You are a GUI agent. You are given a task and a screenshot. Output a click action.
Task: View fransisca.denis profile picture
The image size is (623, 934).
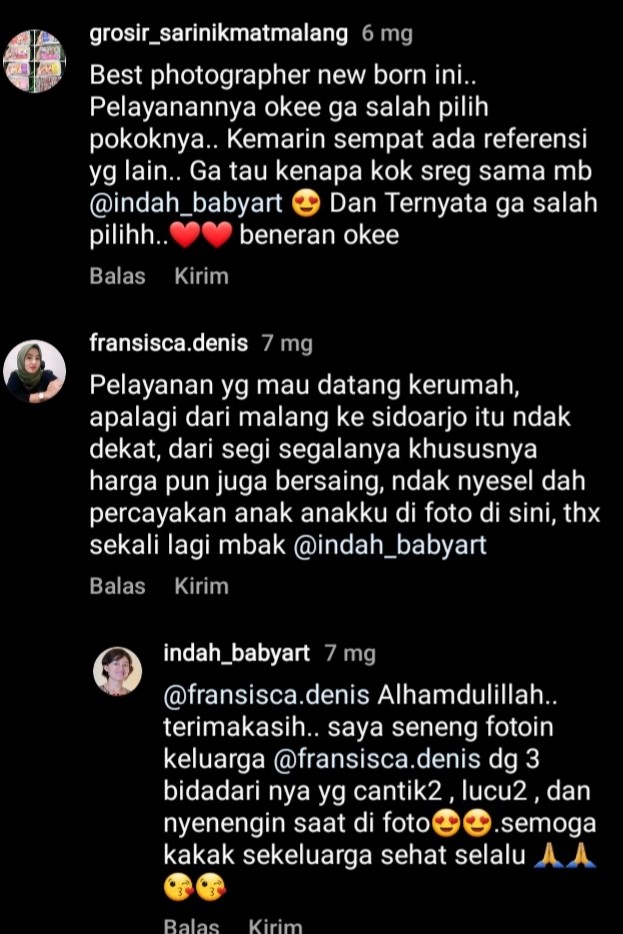click(36, 371)
